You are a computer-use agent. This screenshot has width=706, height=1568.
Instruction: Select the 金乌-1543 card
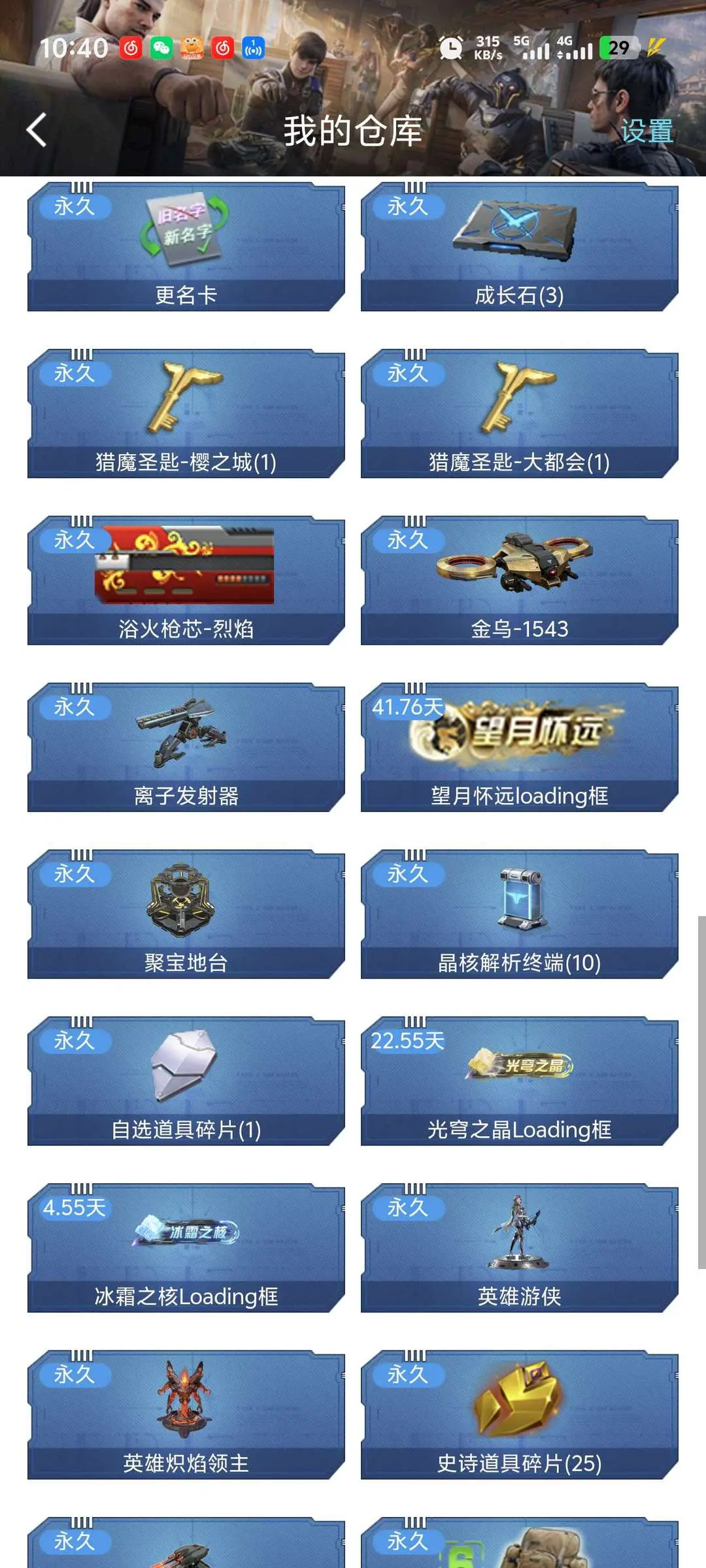point(520,581)
